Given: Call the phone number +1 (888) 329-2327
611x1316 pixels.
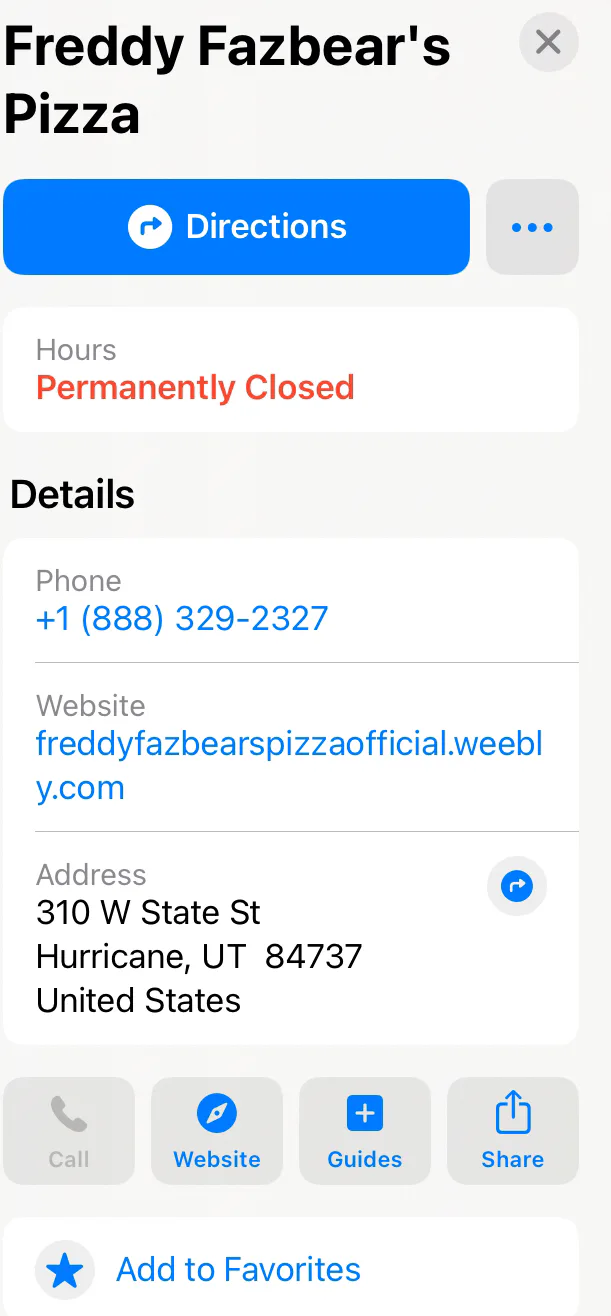Looking at the screenshot, I should [182, 618].
